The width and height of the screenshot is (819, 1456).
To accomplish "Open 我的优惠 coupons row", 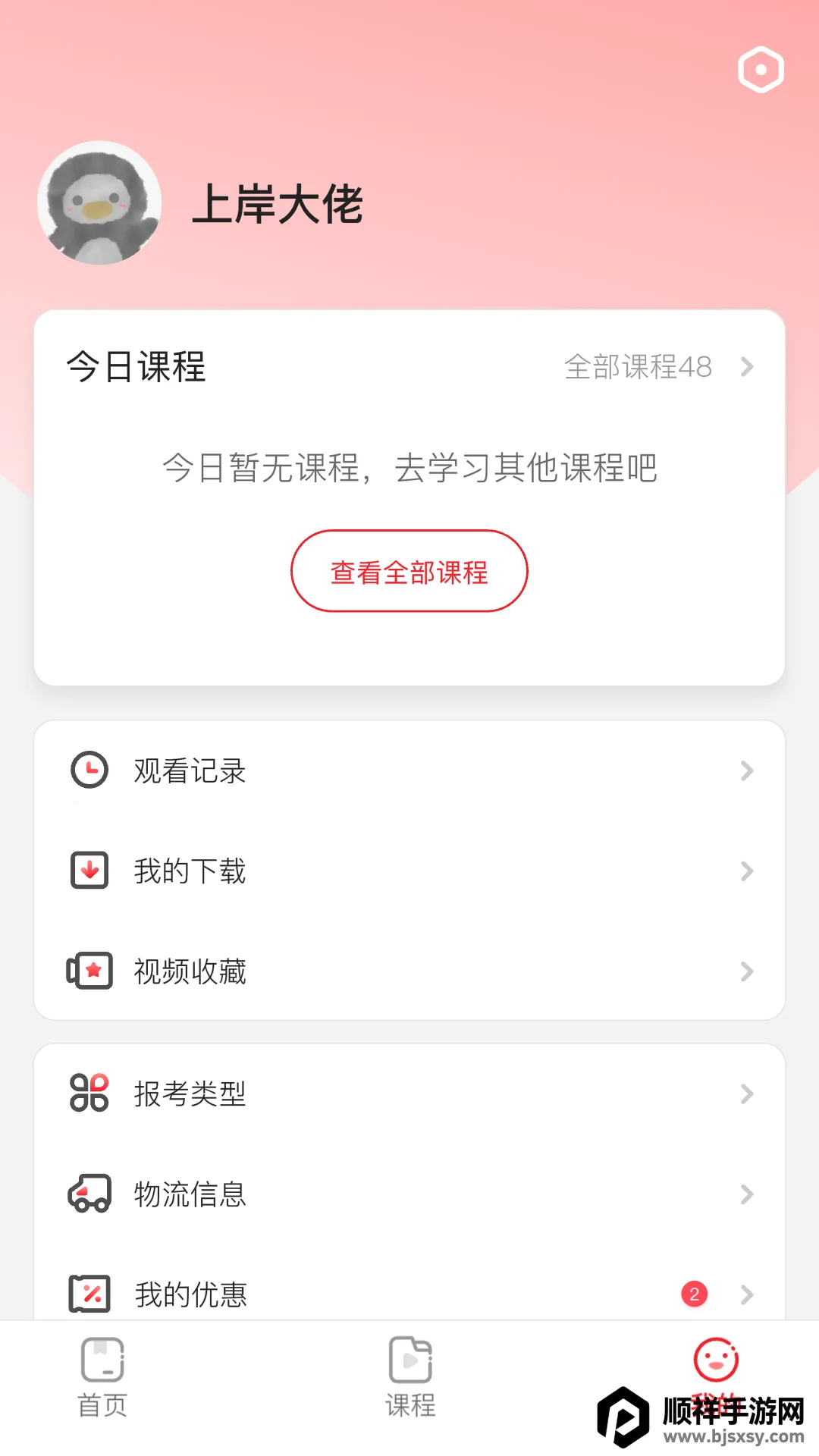I will (x=409, y=1294).
